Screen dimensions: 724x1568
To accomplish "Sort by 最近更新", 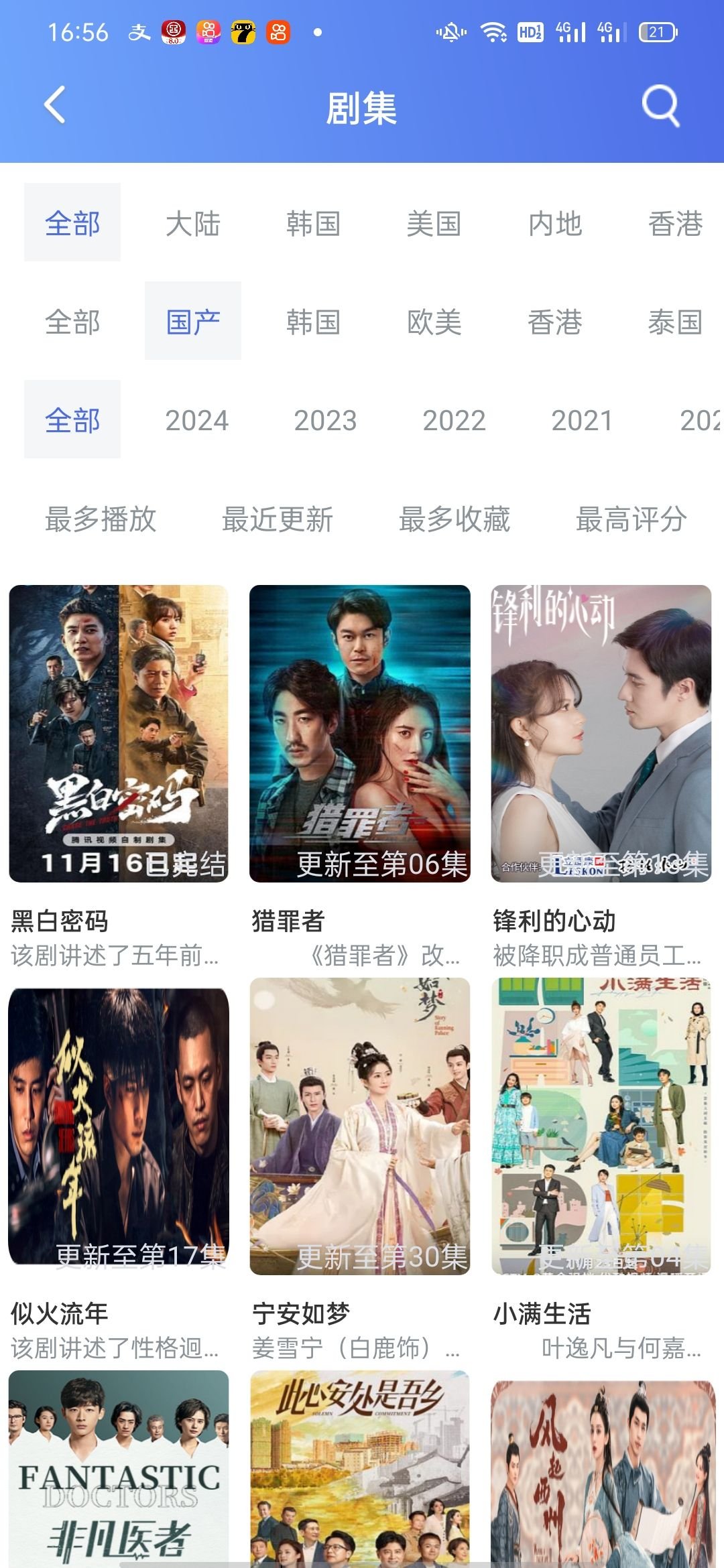I will click(278, 519).
